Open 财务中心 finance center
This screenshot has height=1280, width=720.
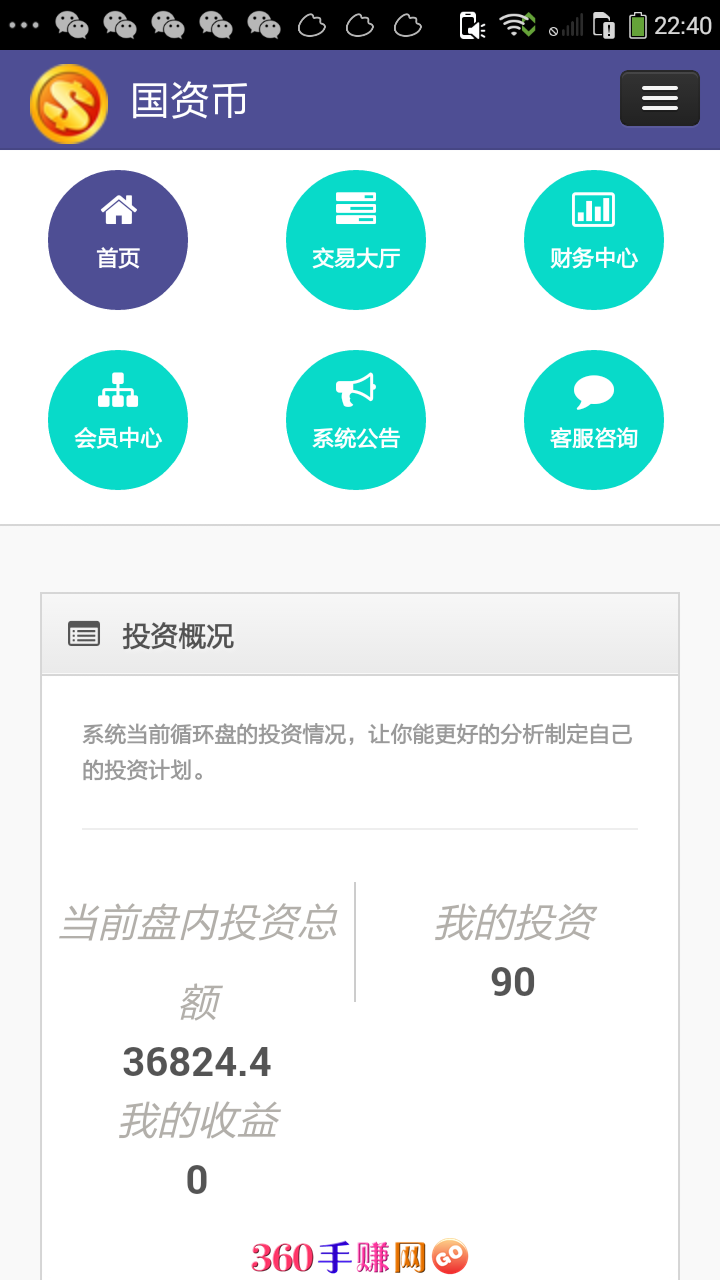click(x=594, y=240)
